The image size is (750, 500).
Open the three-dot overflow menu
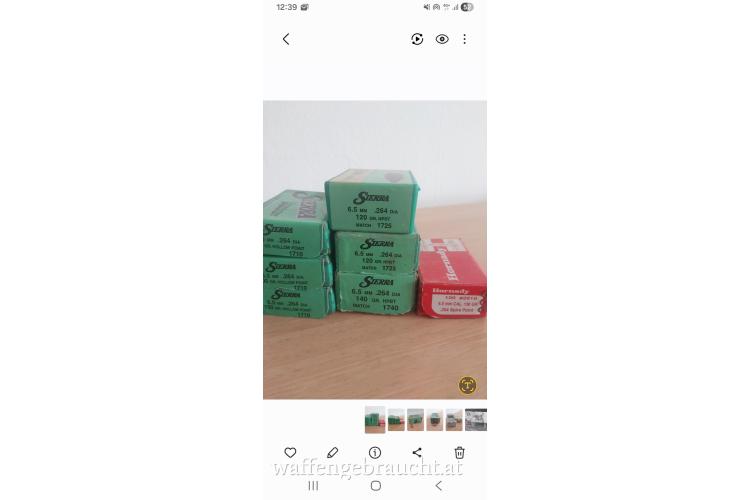pyautogui.click(x=465, y=39)
